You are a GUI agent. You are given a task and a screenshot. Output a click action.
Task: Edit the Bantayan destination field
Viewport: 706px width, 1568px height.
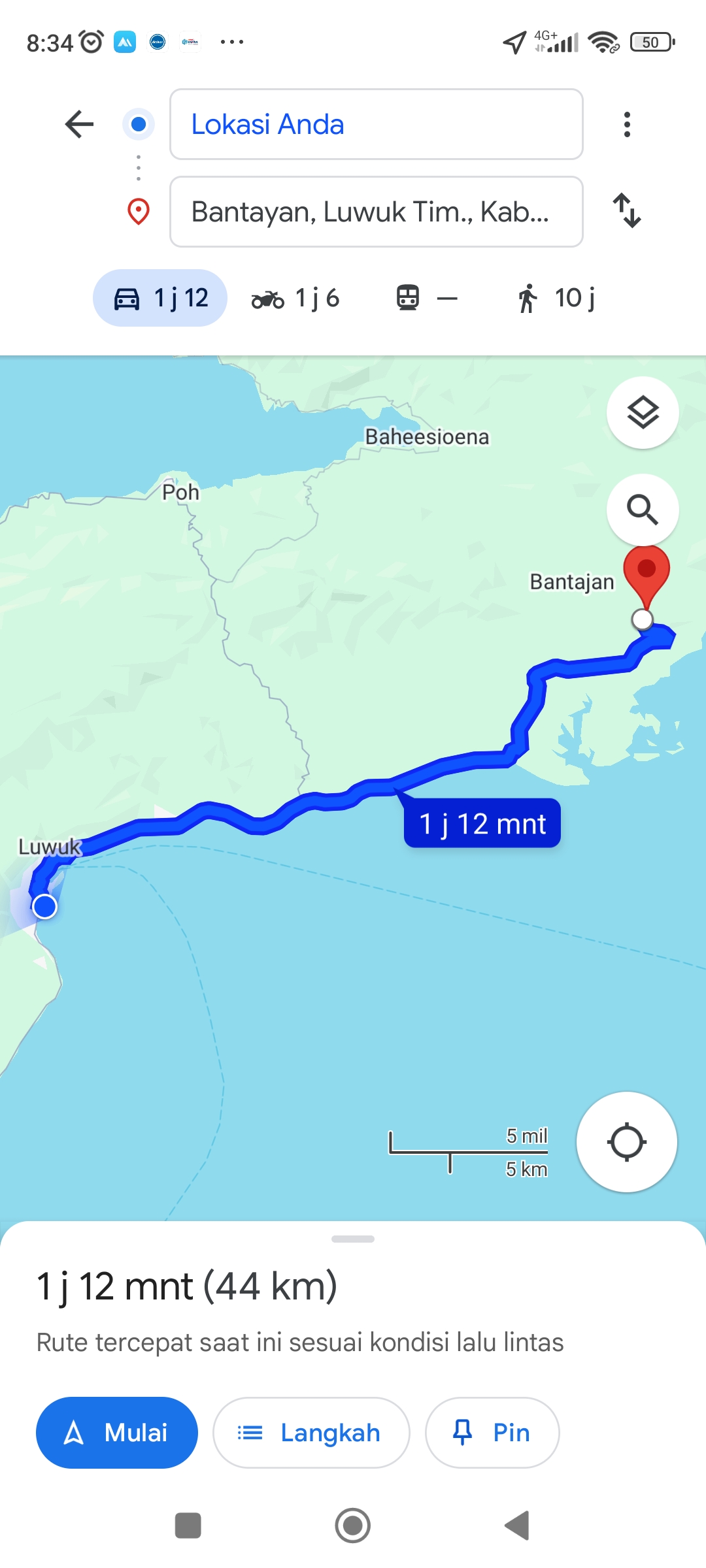[x=376, y=212]
